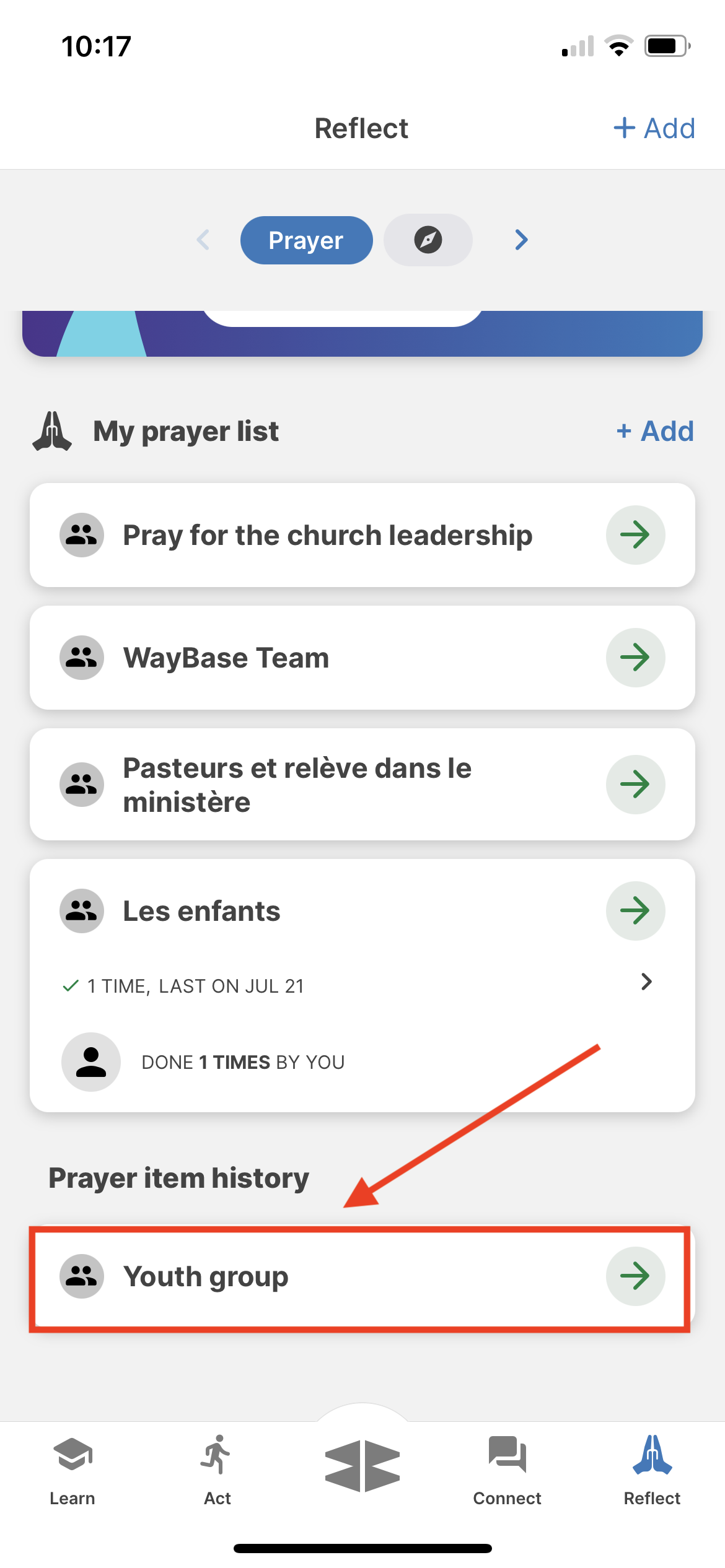Image resolution: width=725 pixels, height=1568 pixels.
Task: Switch to the Act tab
Action: tap(217, 1471)
